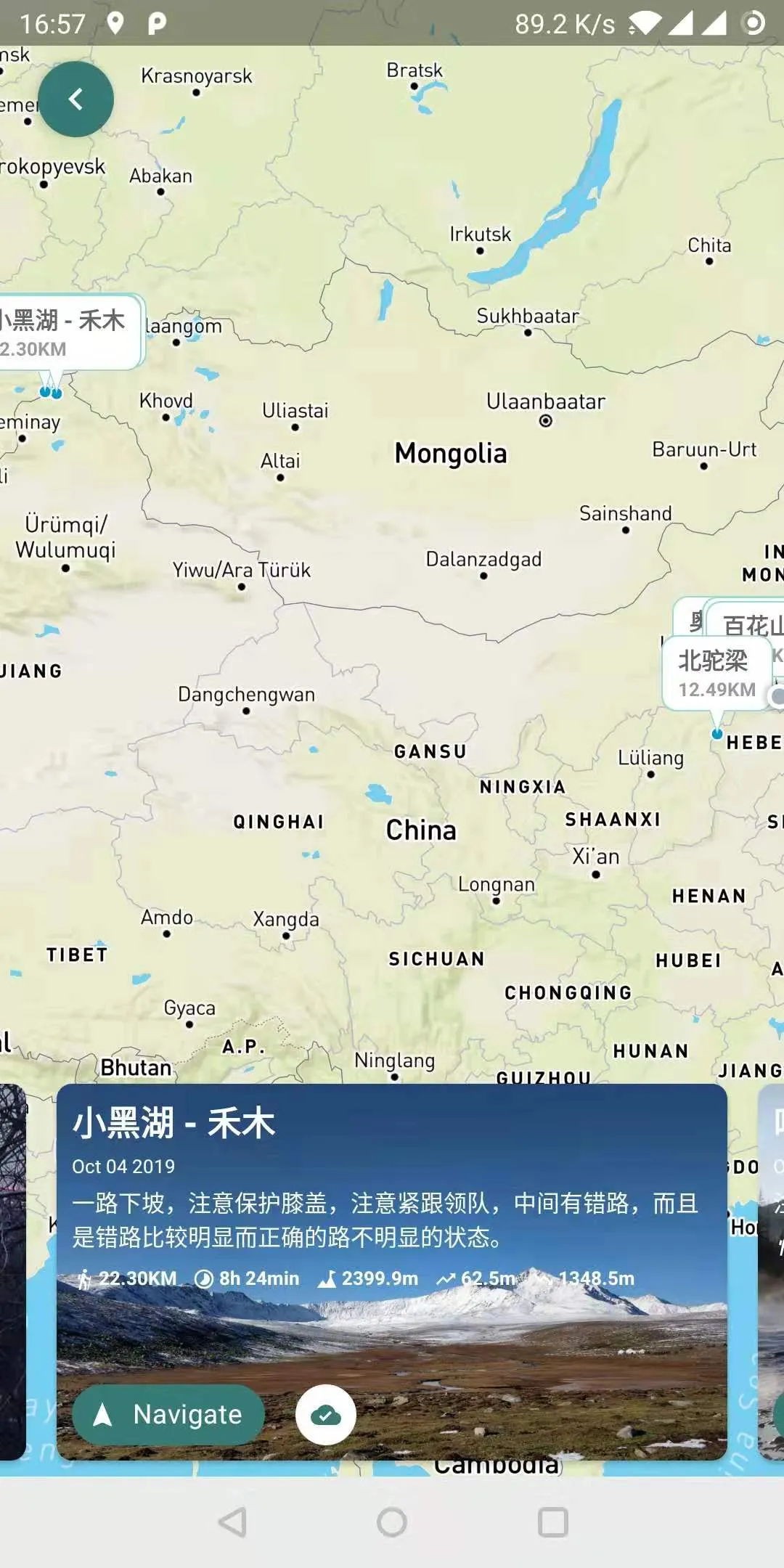Tap Navigate on the 小黑湖 - 禾木 card
Screen dimensions: 784x1568
pos(168,1414)
